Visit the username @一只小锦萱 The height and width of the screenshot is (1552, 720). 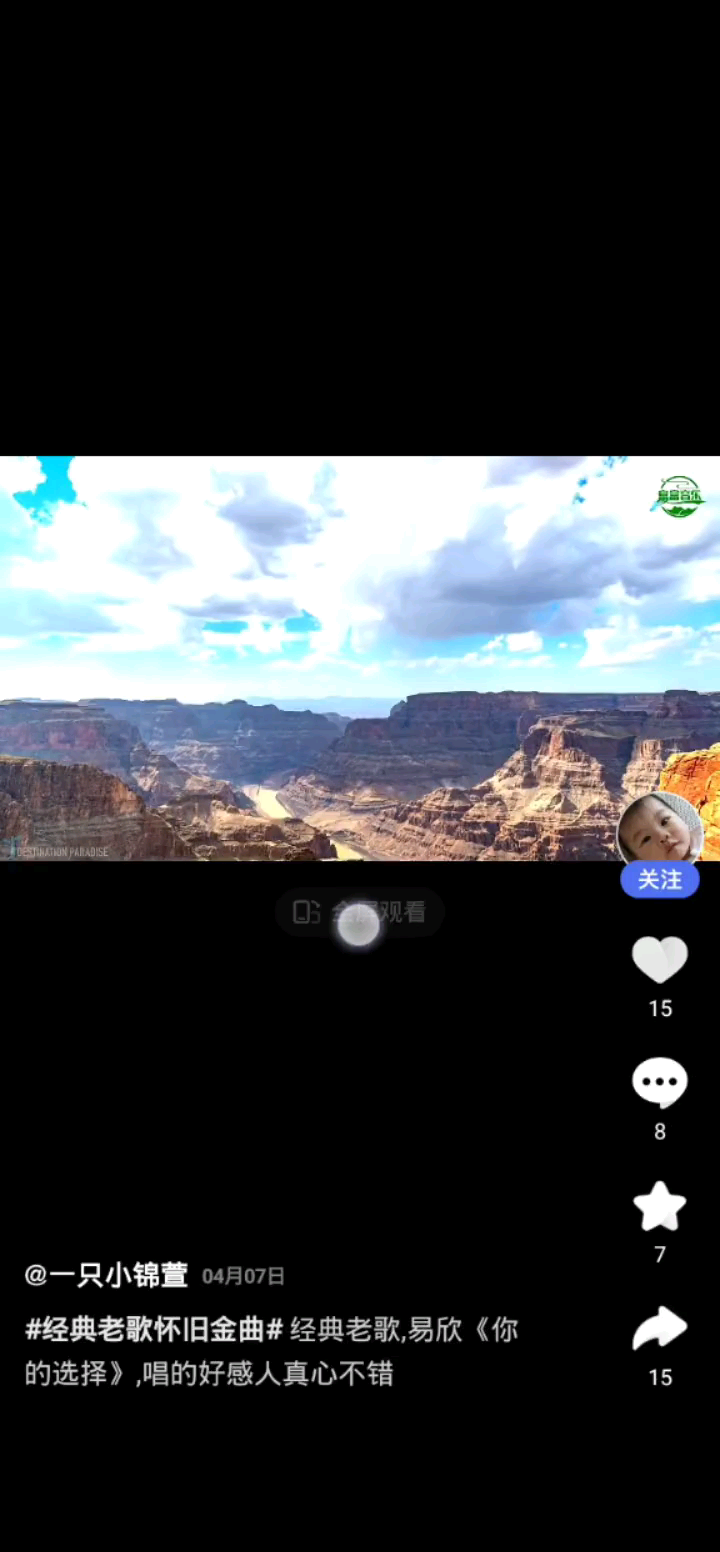(107, 1275)
